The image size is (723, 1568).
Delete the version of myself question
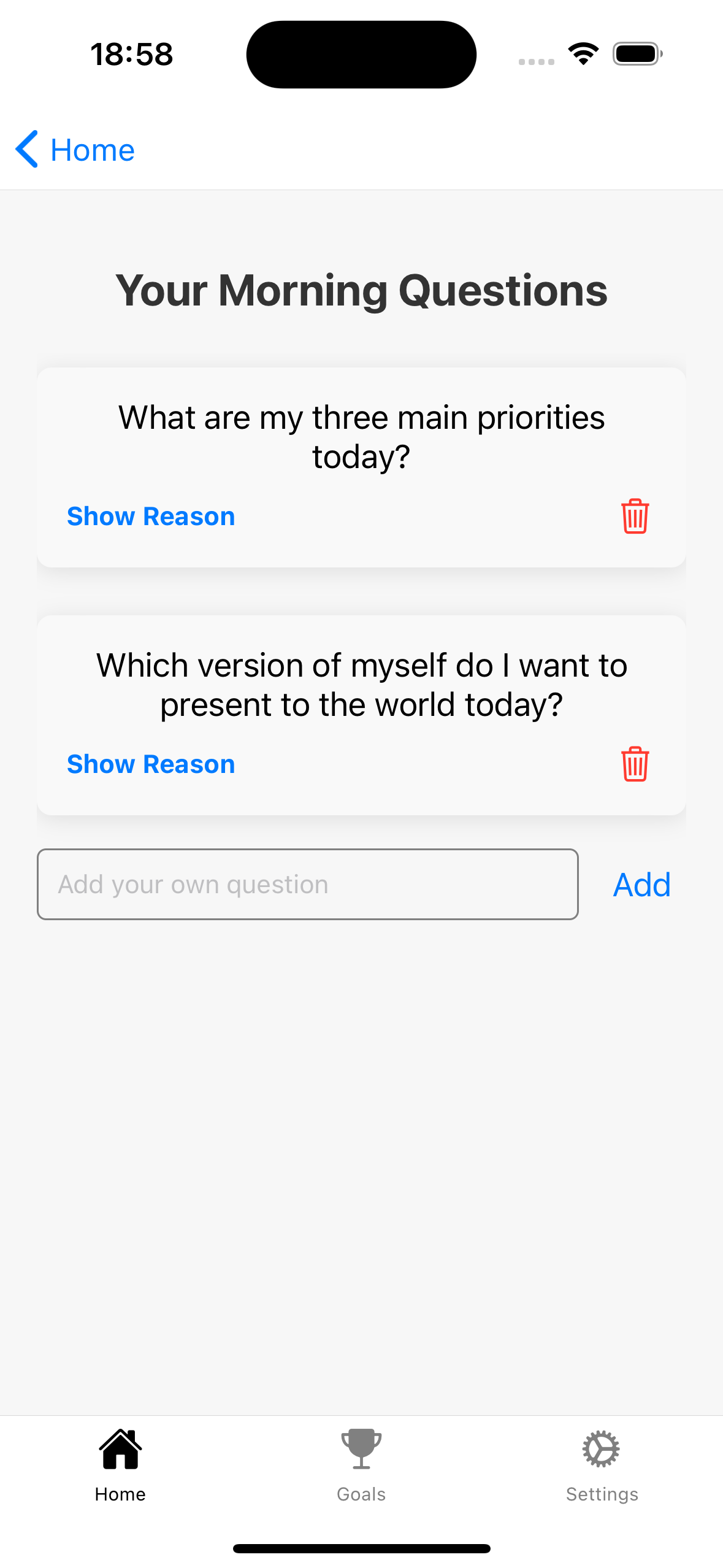click(x=635, y=764)
